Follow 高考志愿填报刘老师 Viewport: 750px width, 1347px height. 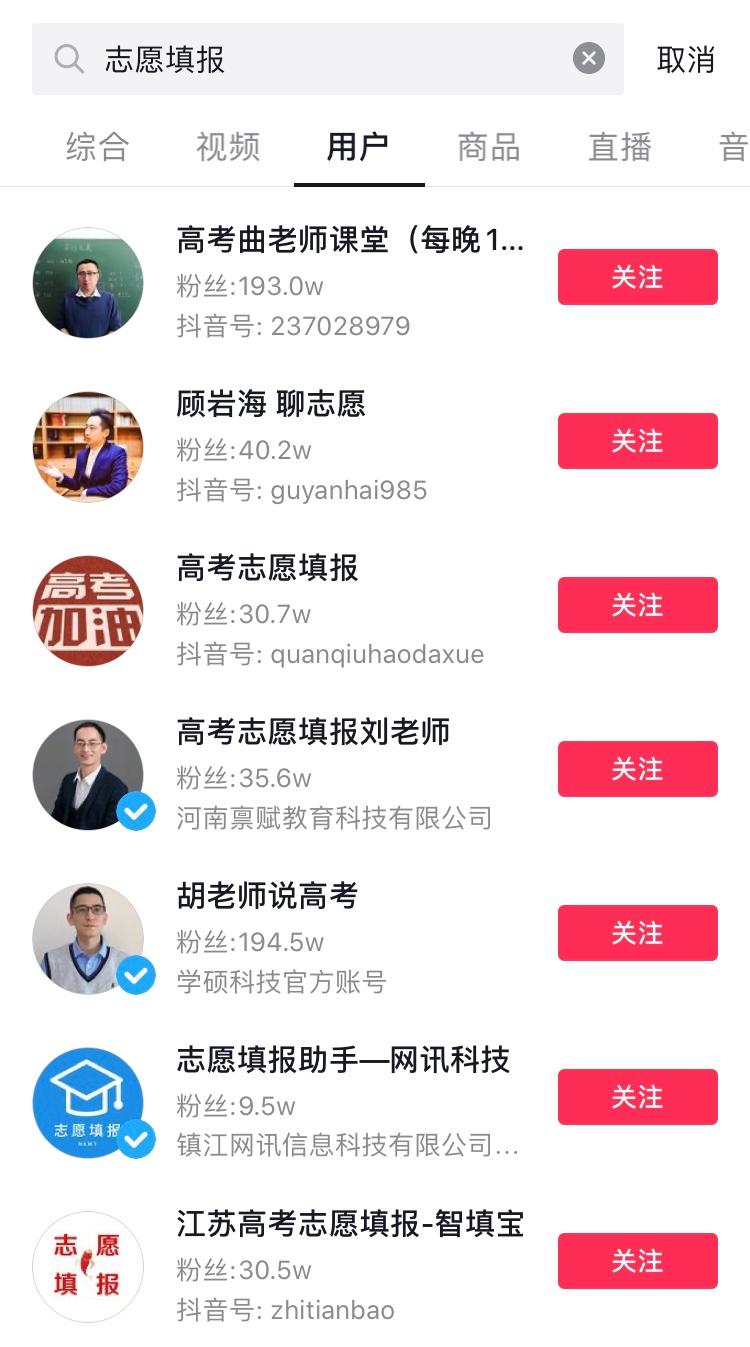pyautogui.click(x=637, y=769)
